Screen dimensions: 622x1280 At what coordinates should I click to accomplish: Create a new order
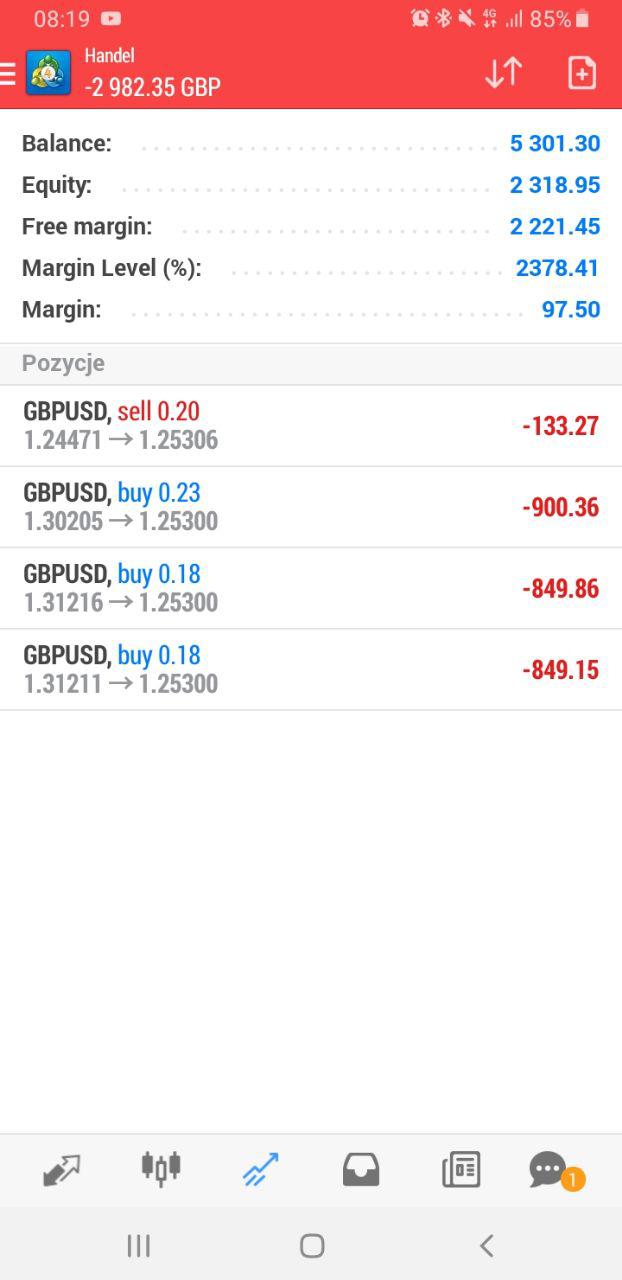582,73
